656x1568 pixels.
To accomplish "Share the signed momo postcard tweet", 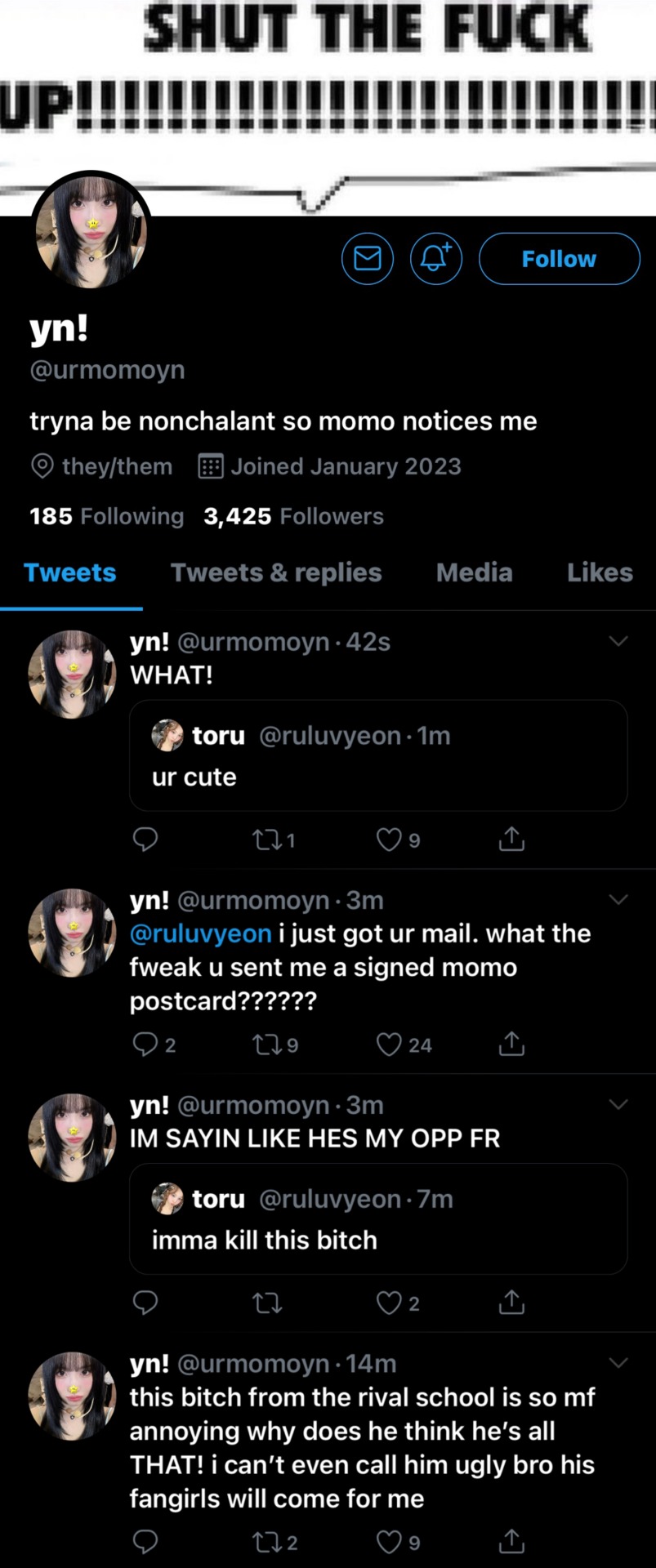I will (511, 1044).
